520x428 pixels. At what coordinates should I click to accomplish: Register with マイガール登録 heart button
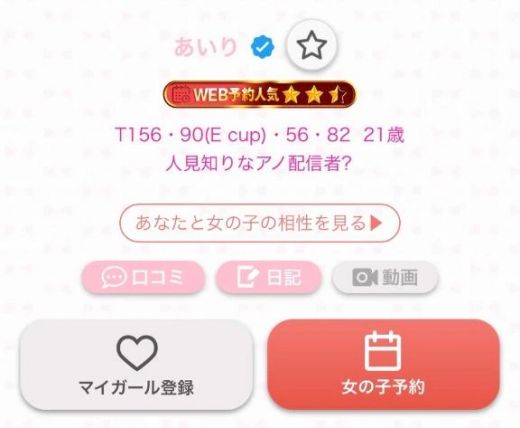coord(137,365)
